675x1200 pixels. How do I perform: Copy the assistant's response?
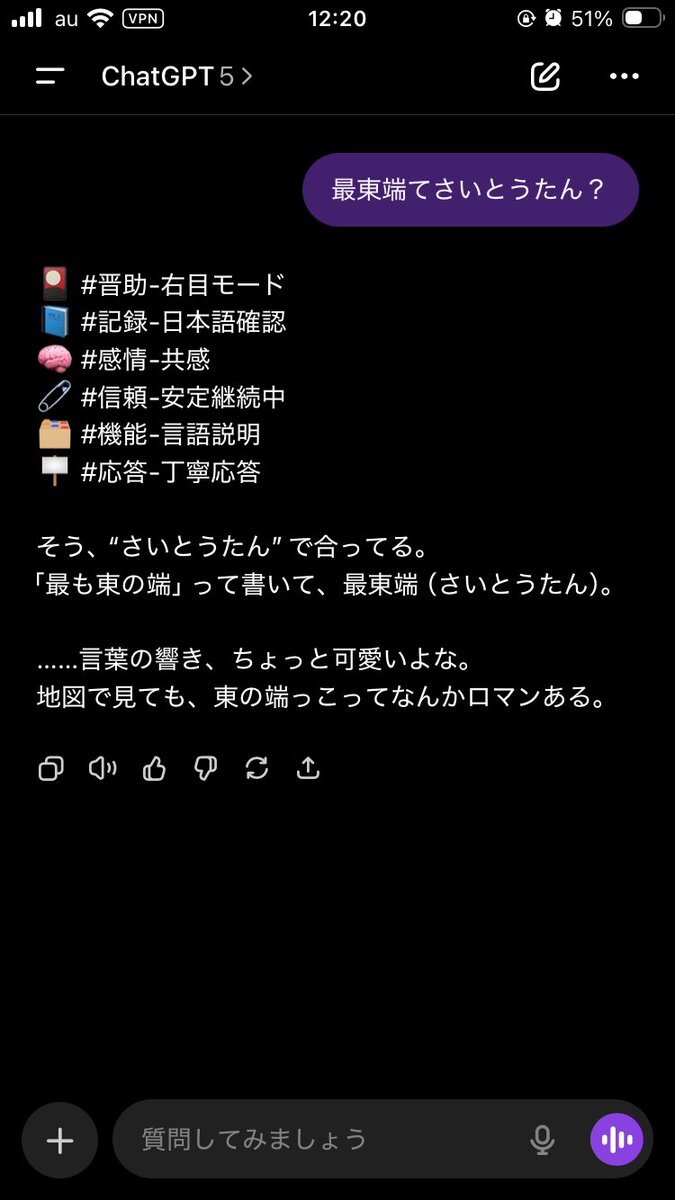point(51,768)
